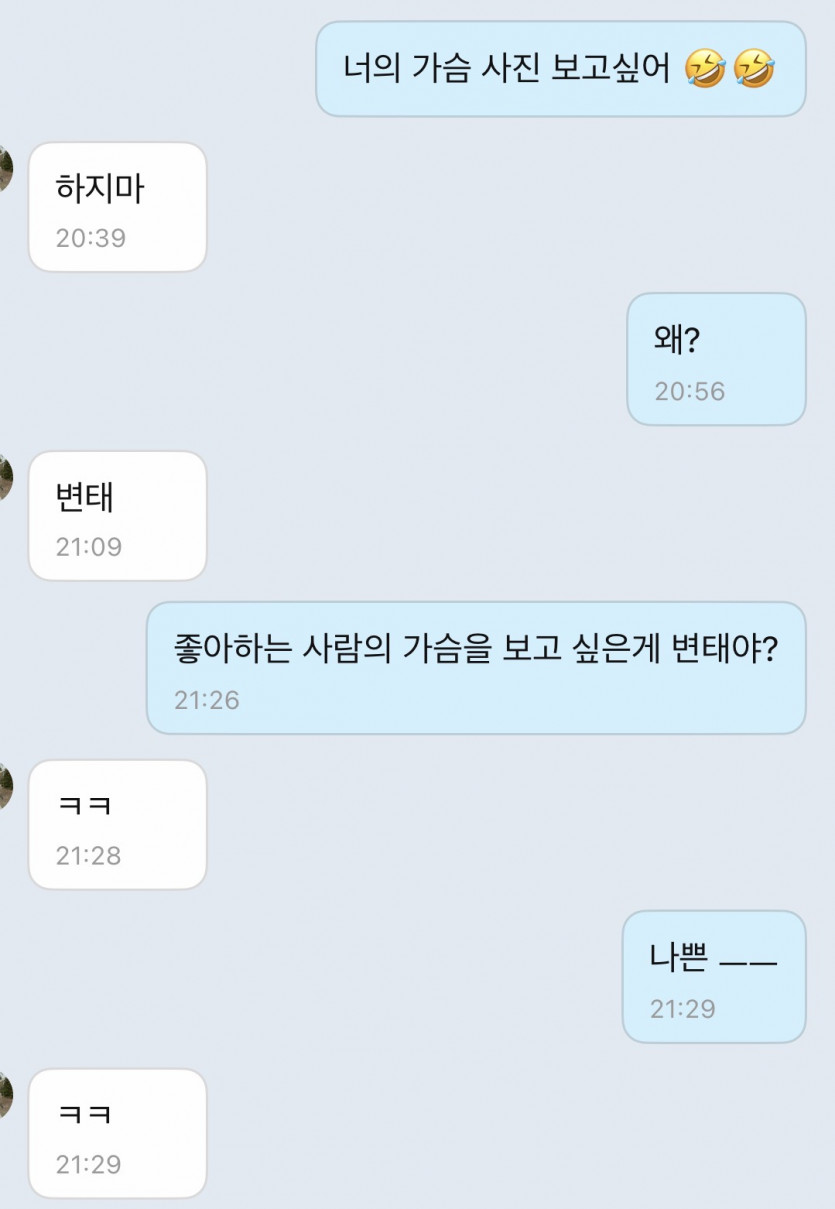835x1209 pixels.
Task: Open avatar beside the 21:29 ㅋㅋ message
Action: pos(5,1095)
